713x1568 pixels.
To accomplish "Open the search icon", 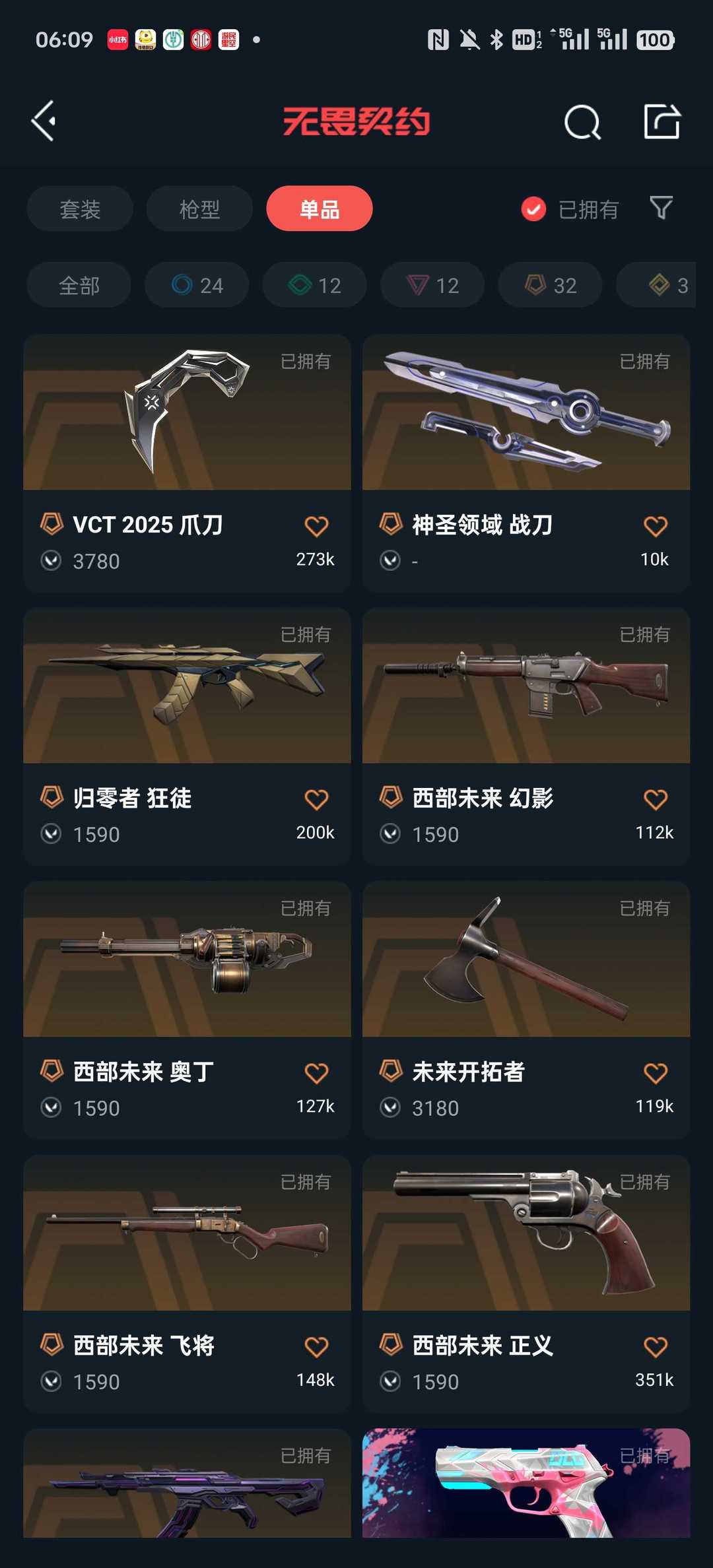I will pos(582,122).
